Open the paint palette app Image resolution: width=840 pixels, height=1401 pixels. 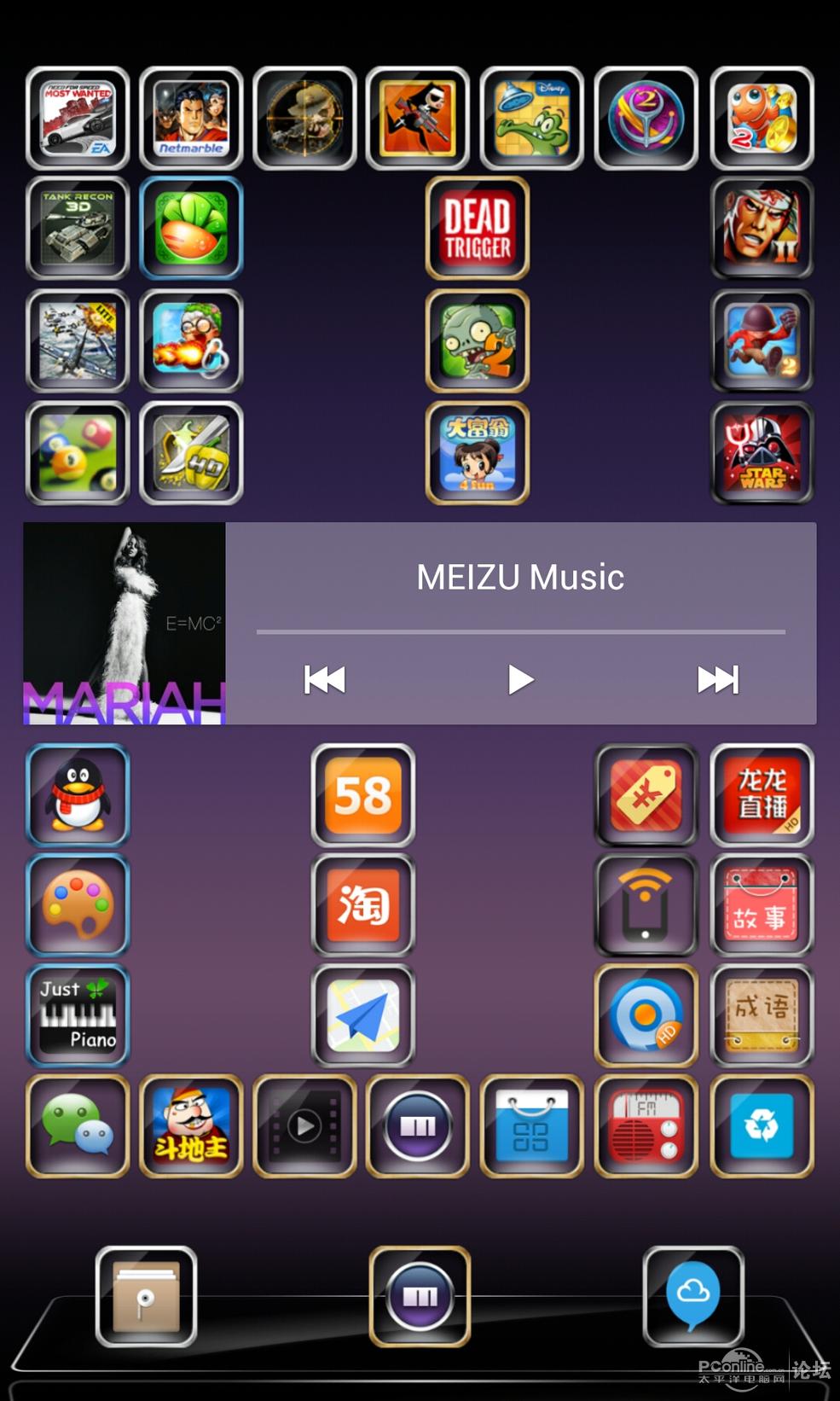pyautogui.click(x=78, y=905)
